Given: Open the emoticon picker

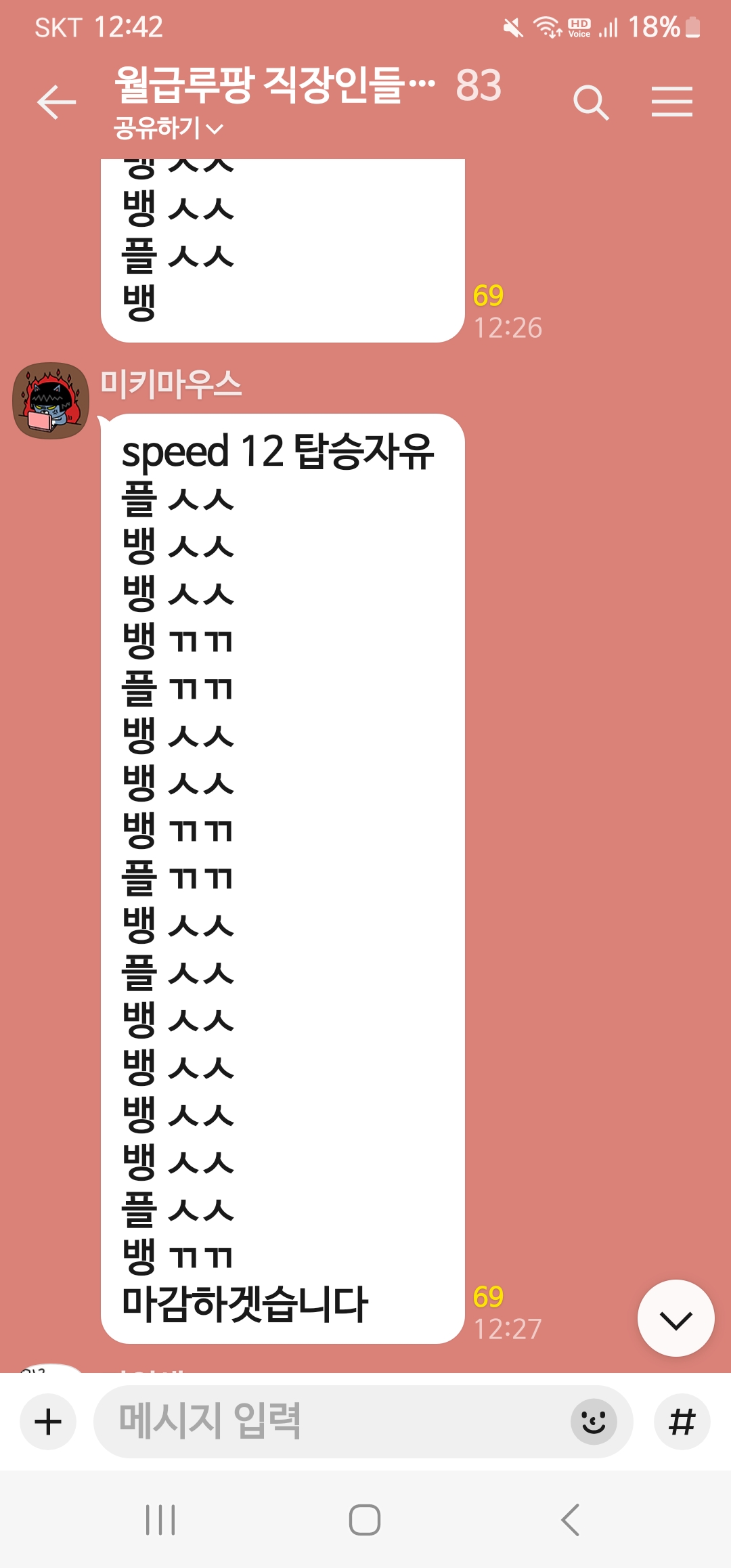Looking at the screenshot, I should tap(594, 1422).
